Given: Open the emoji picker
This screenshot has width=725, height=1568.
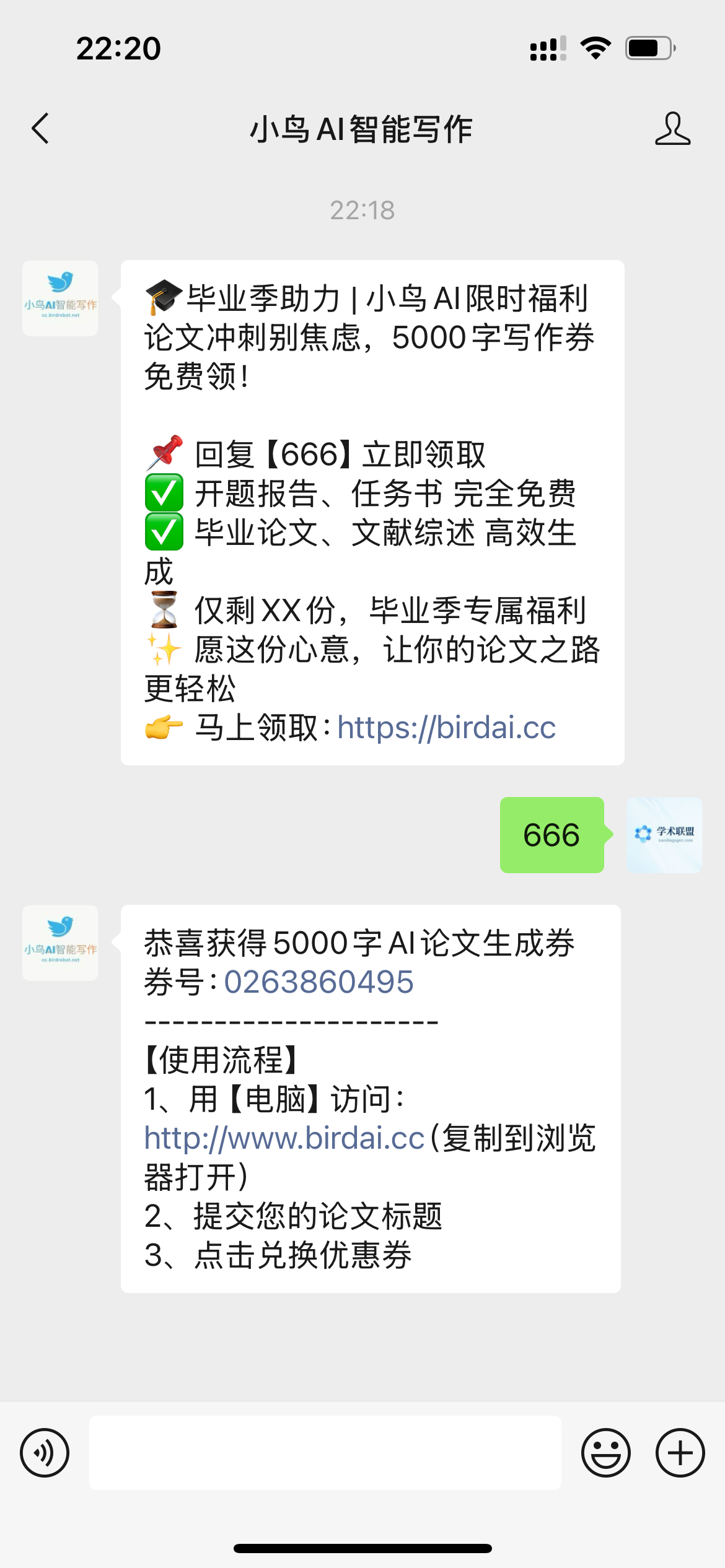Looking at the screenshot, I should click(x=605, y=1453).
